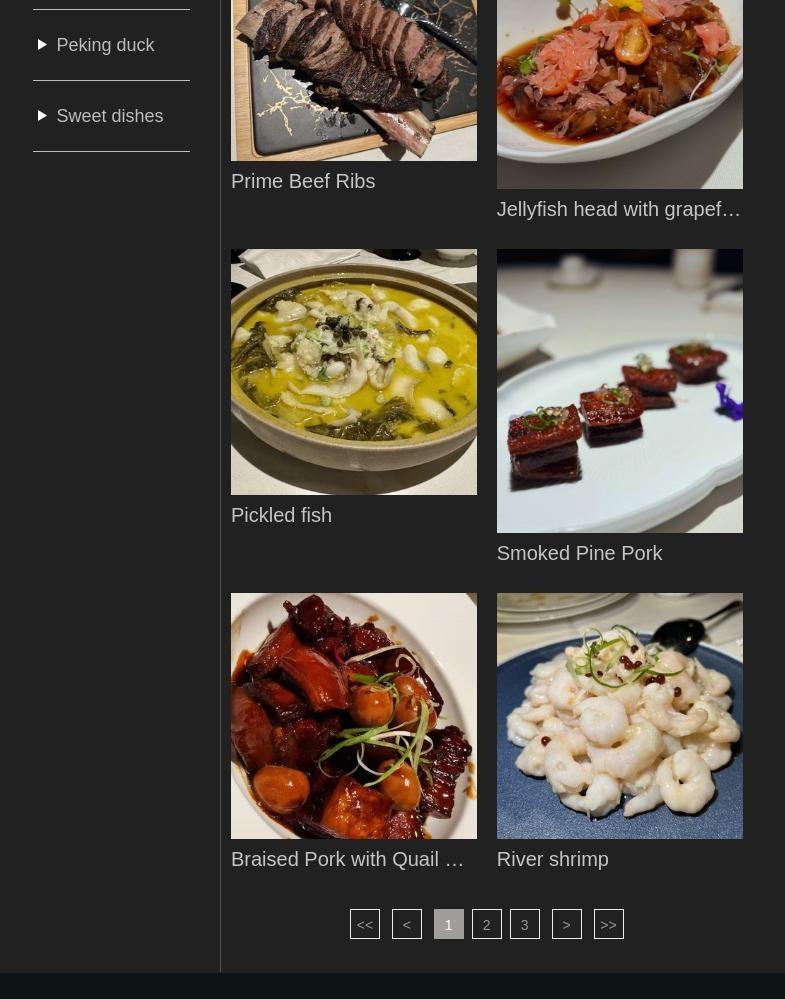Screen dimensions: 785x999
Task: Jump to the first page of dishes
Action: pos(365,925)
